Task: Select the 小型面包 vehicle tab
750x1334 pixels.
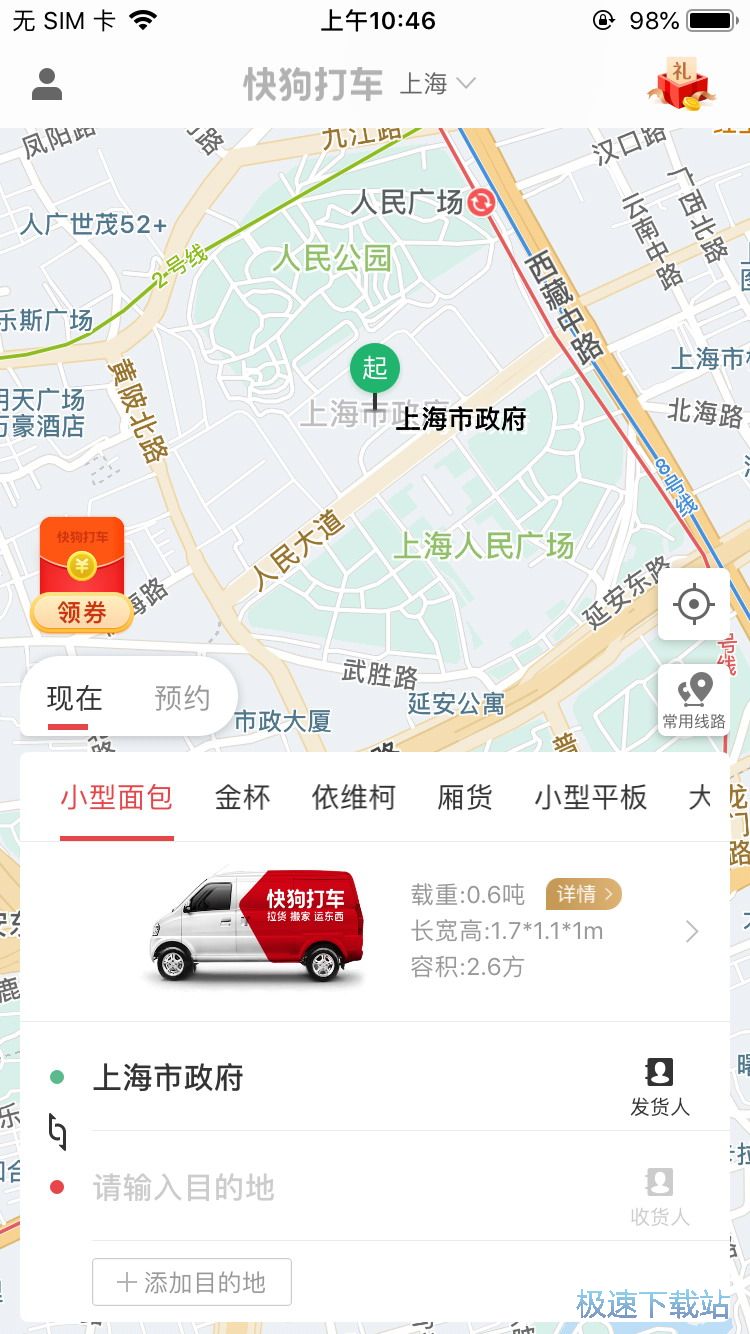Action: [116, 797]
